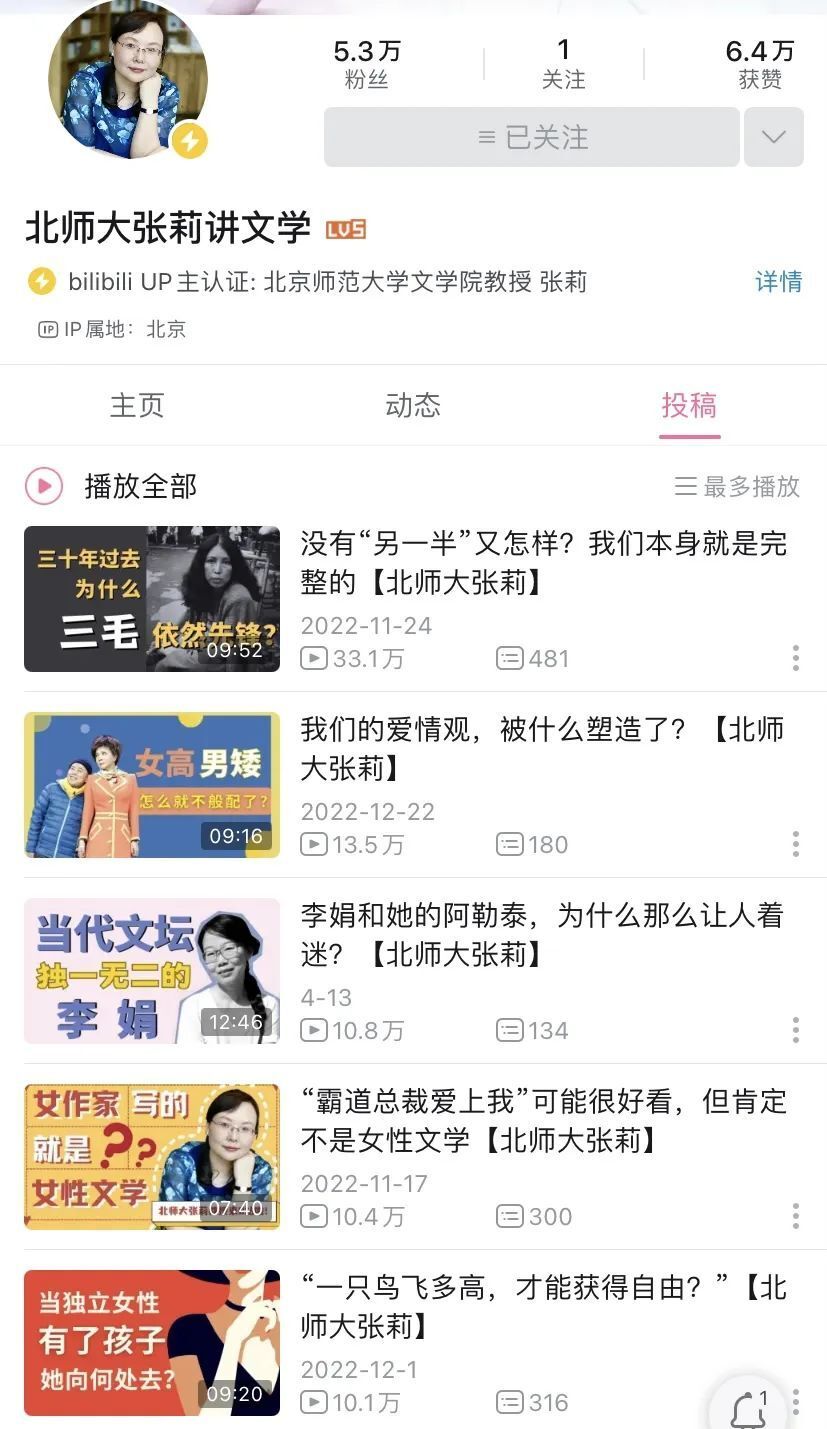
Task: Switch to the 主页 tab
Action: tap(137, 405)
